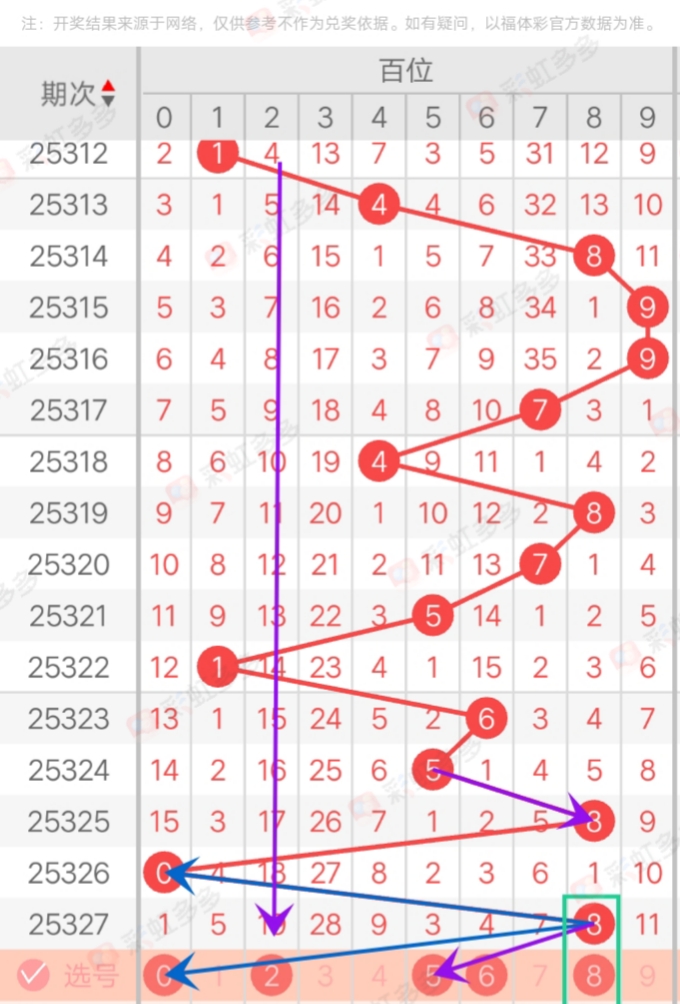Deselect number 0 in the 选号 row
Screen dimensions: 680x1004
click(163, 974)
